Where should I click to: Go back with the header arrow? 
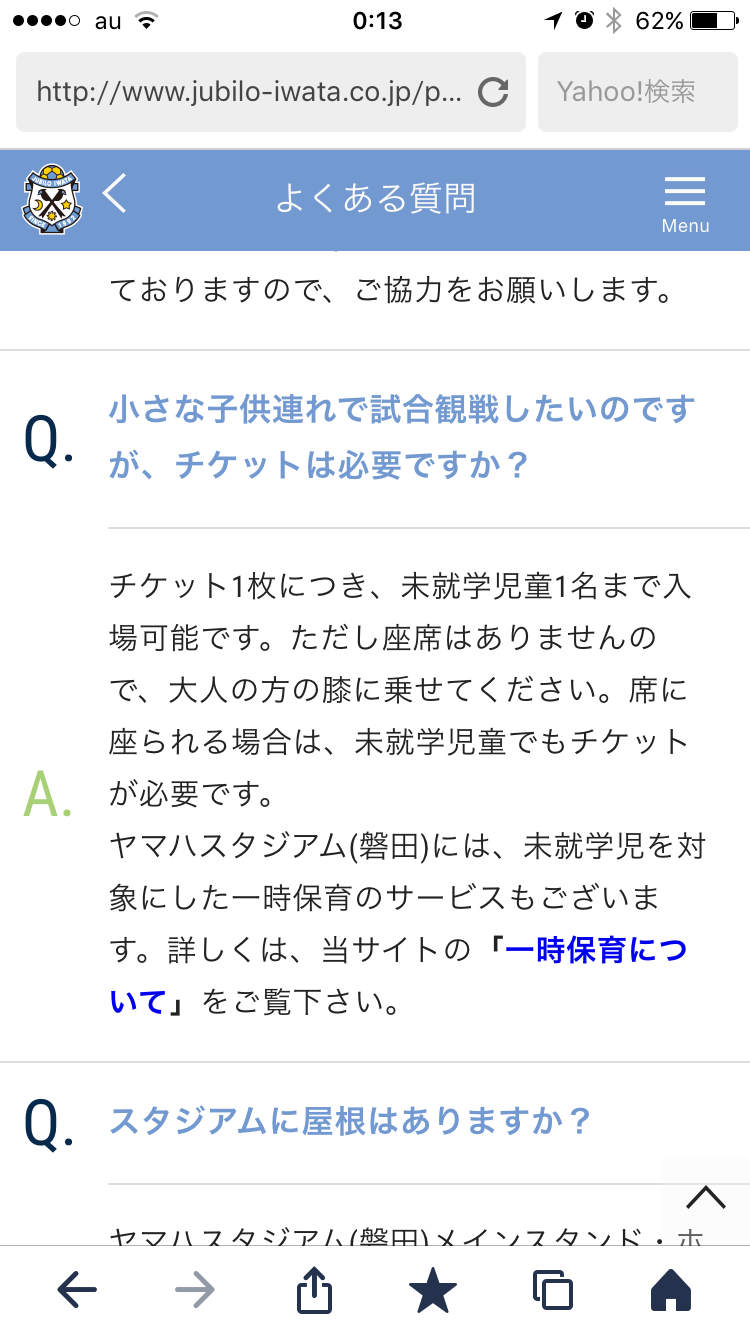[x=116, y=193]
